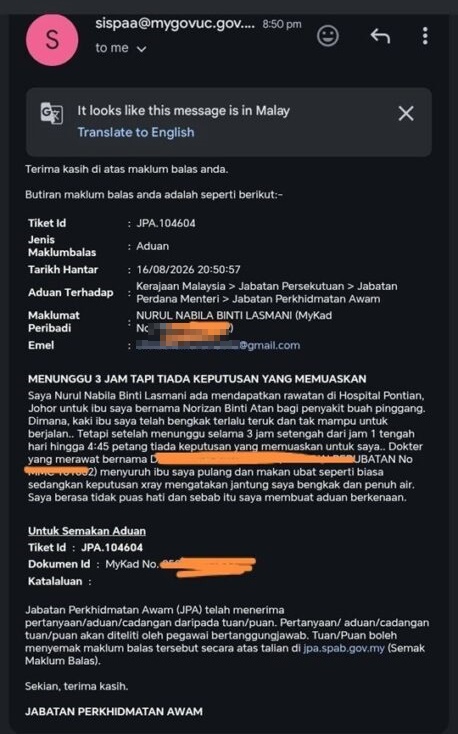Add an emoji reaction to the email
This screenshot has height=734, width=458.
click(x=328, y=36)
